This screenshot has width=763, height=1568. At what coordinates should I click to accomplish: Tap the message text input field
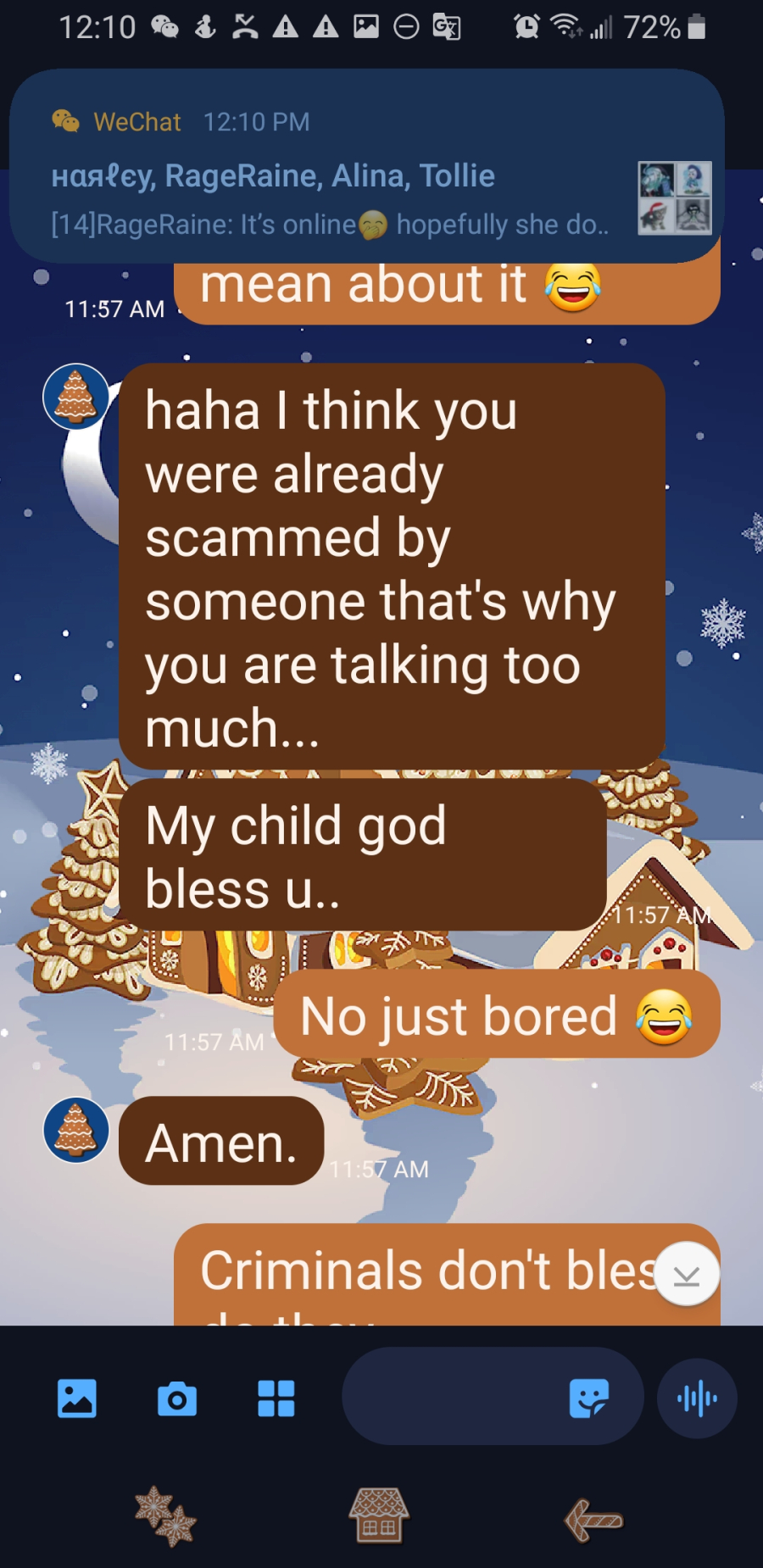point(449,1396)
